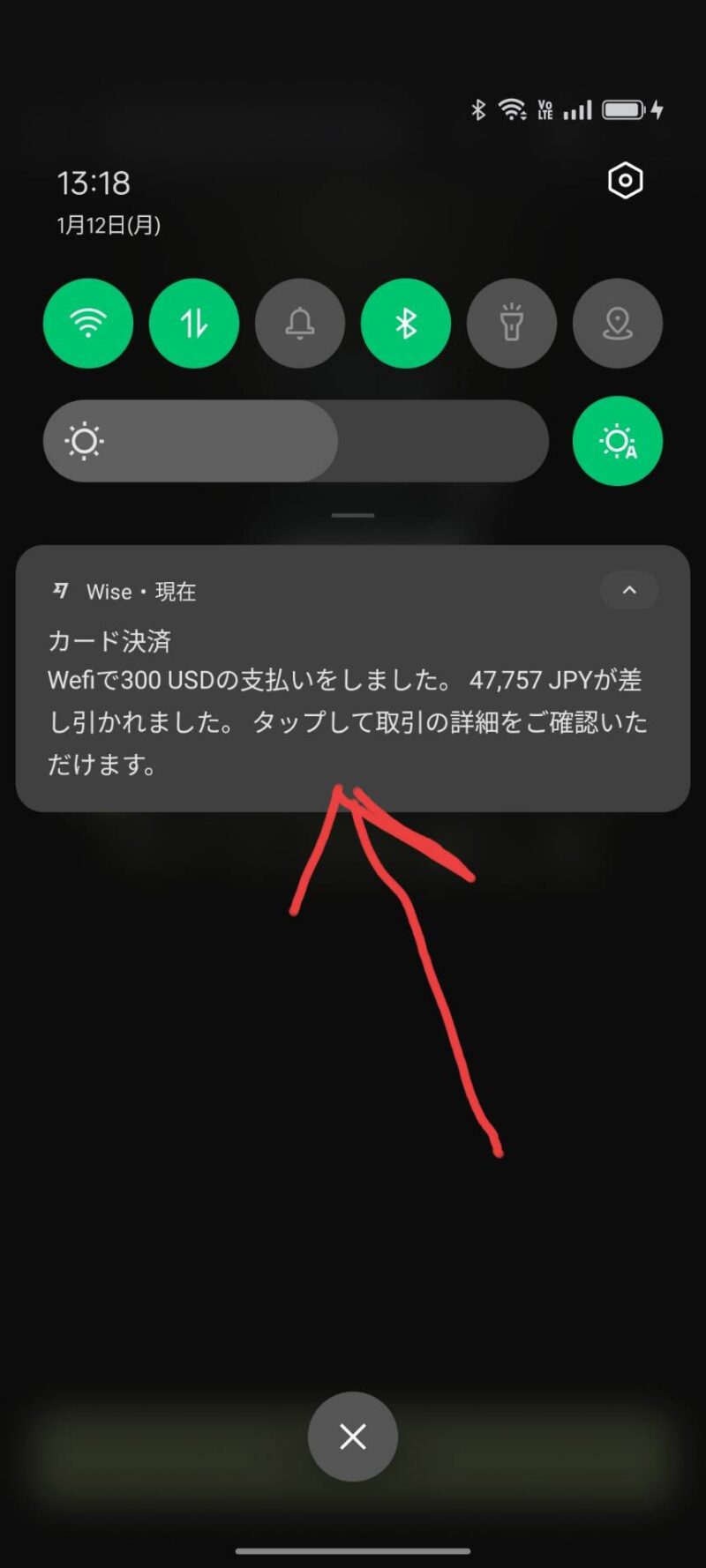Turn off the Bluetooth toggle
The width and height of the screenshot is (706, 1568).
click(x=406, y=324)
